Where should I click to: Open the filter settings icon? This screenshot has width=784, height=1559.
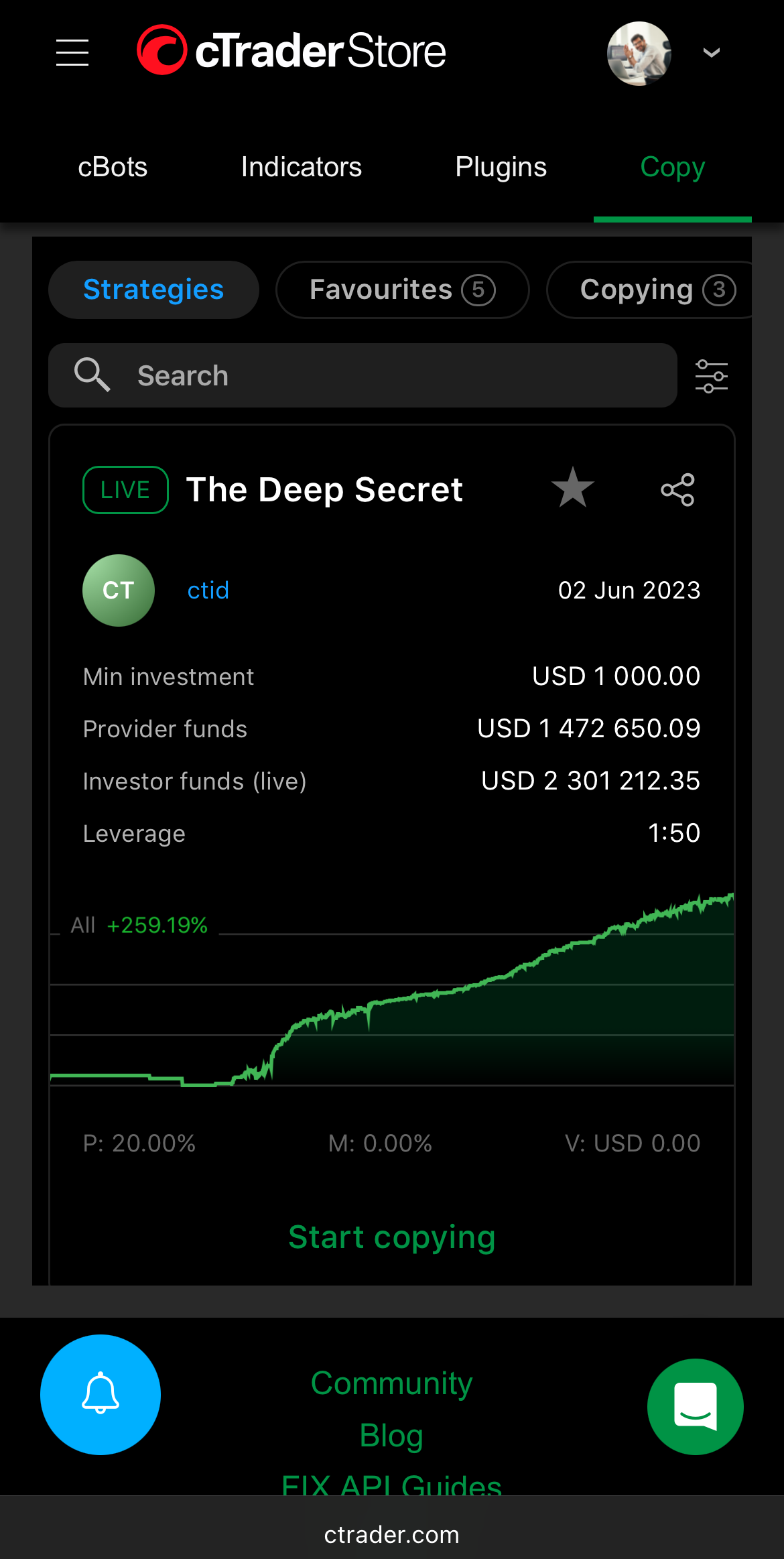(x=712, y=376)
